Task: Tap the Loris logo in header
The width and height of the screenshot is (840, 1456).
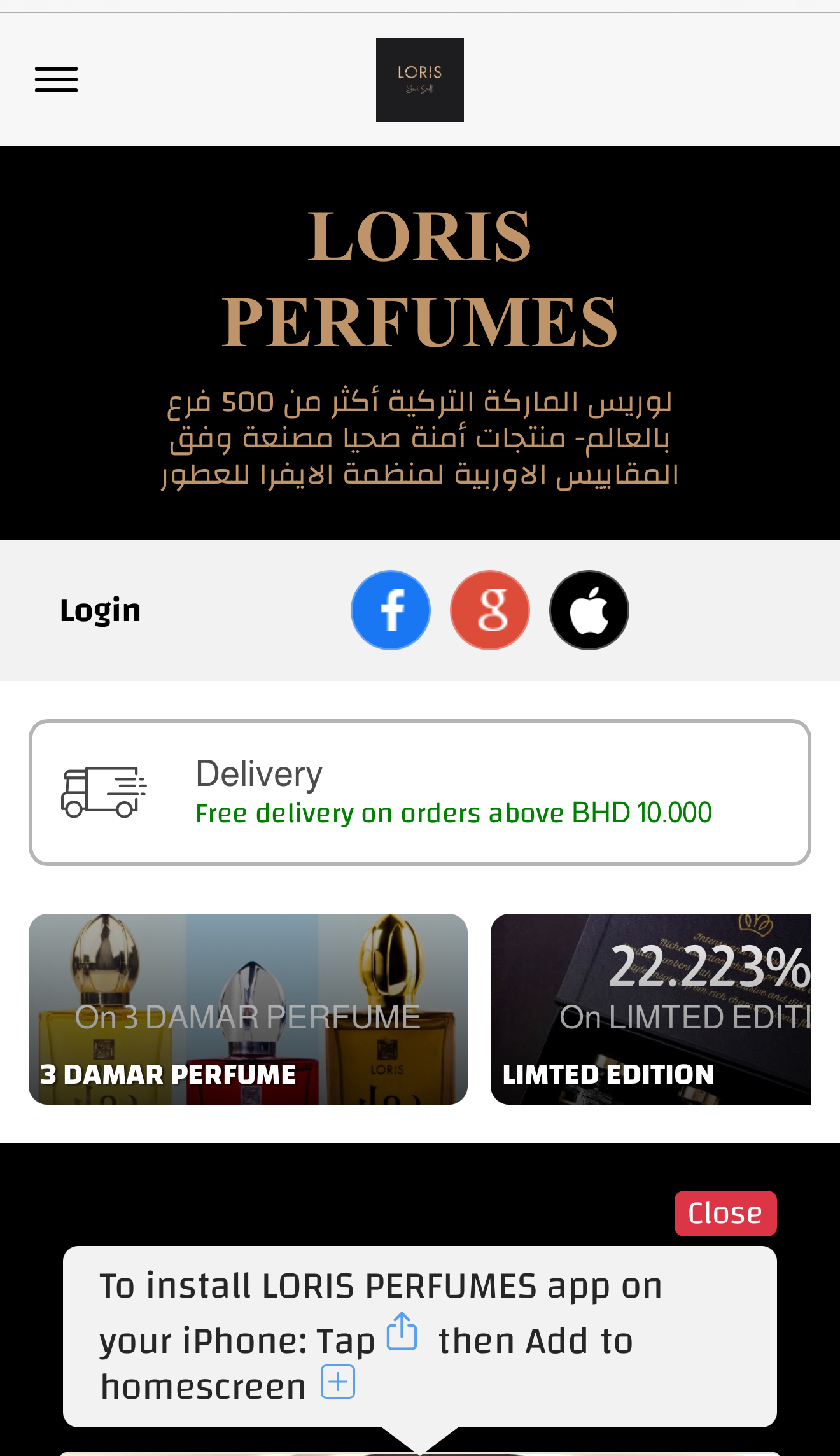Action: pyautogui.click(x=420, y=80)
